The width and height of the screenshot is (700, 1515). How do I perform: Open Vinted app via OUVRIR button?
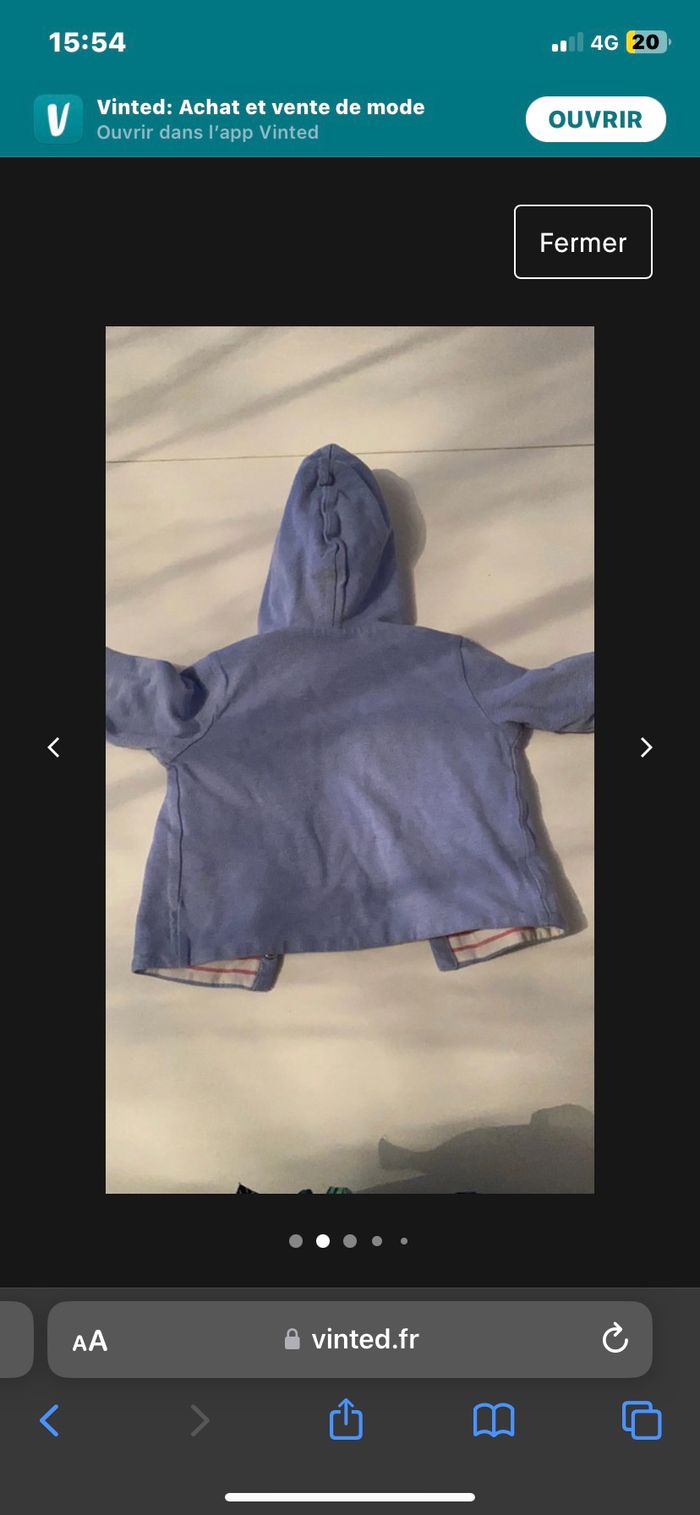pyautogui.click(x=595, y=120)
